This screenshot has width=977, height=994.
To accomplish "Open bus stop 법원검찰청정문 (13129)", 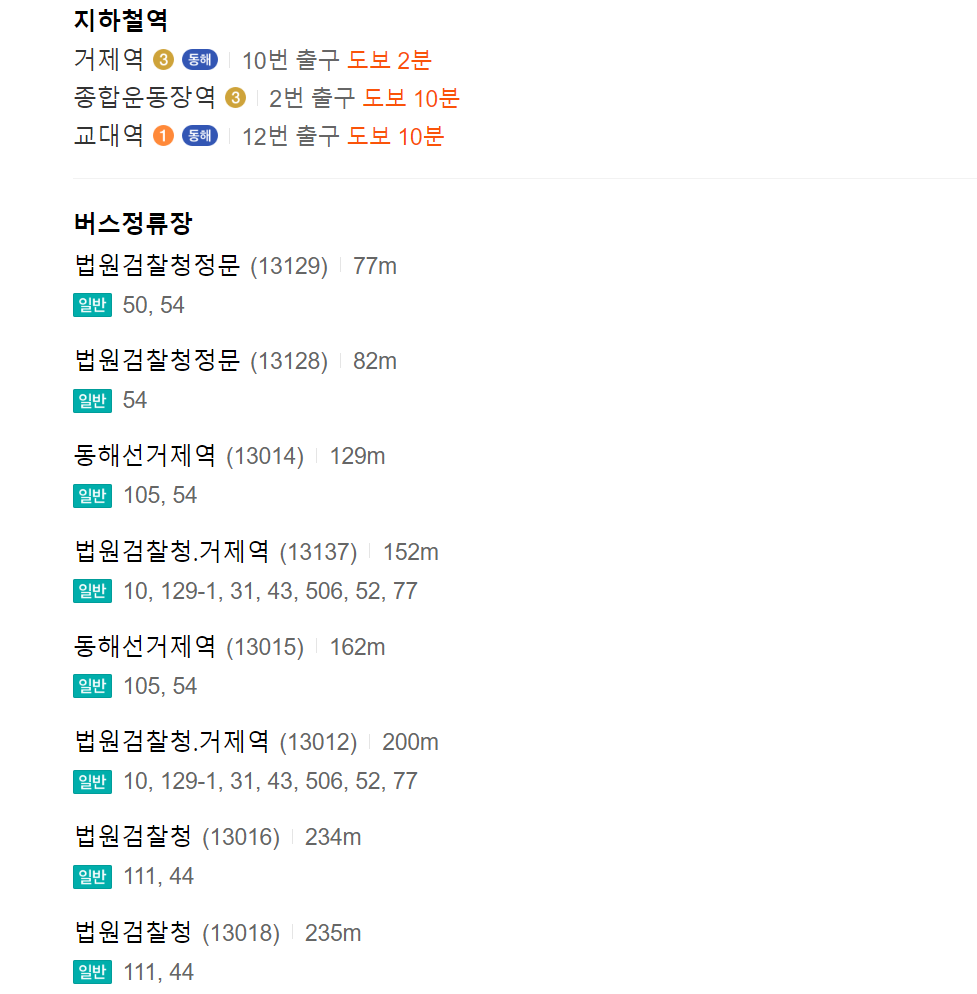I will click(157, 266).
